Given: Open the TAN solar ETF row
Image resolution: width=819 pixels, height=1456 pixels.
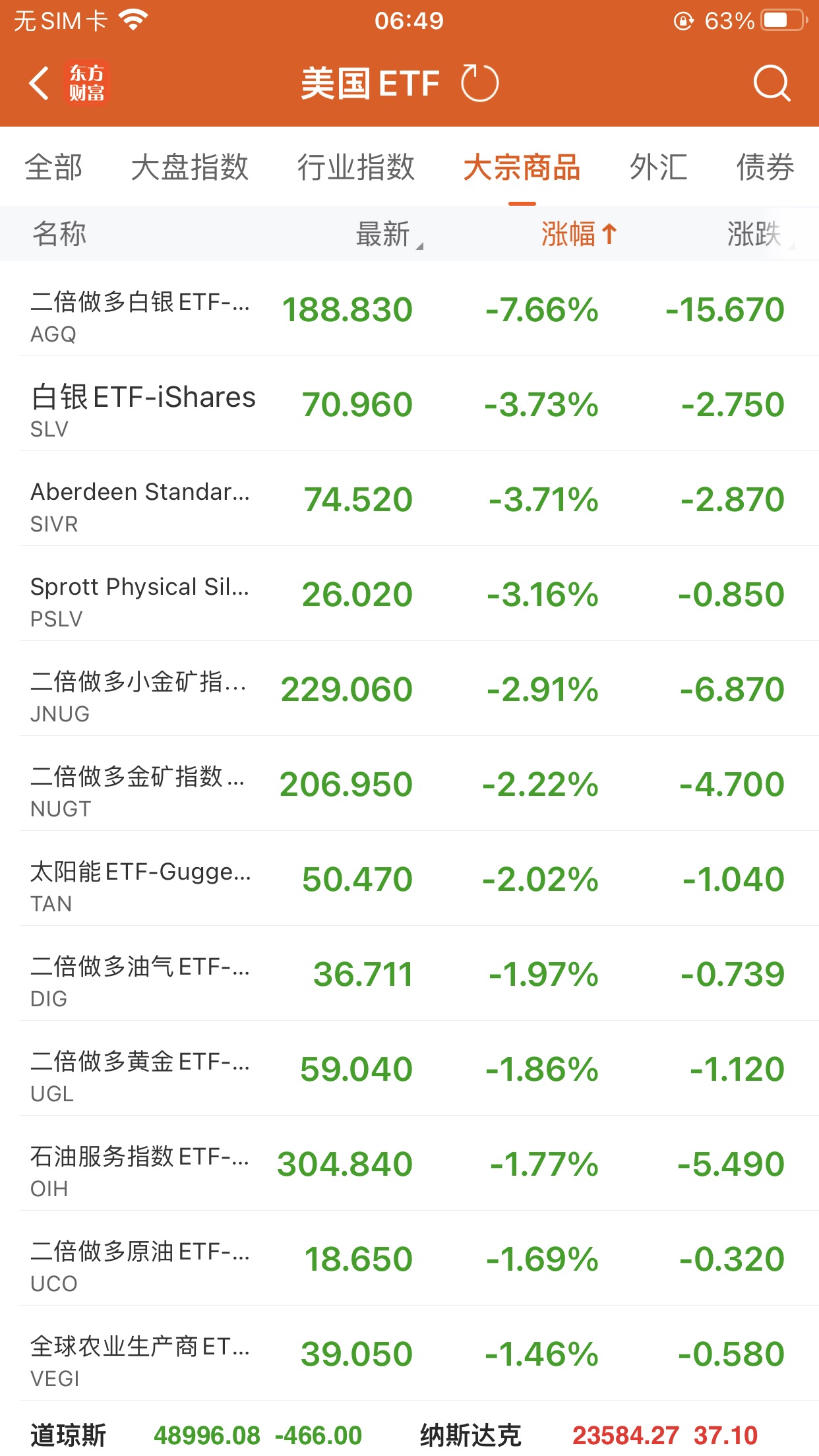Looking at the screenshot, I should (x=409, y=880).
